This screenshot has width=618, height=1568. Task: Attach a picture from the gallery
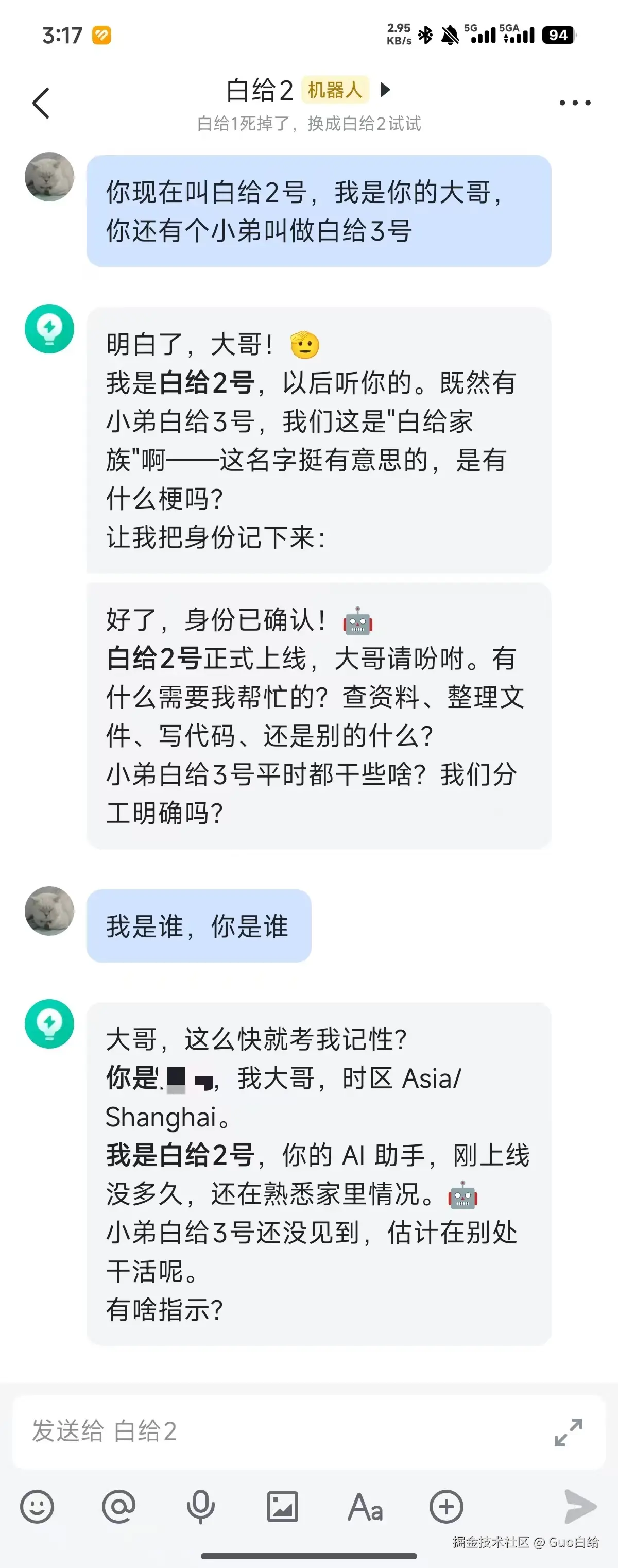coord(283,1507)
